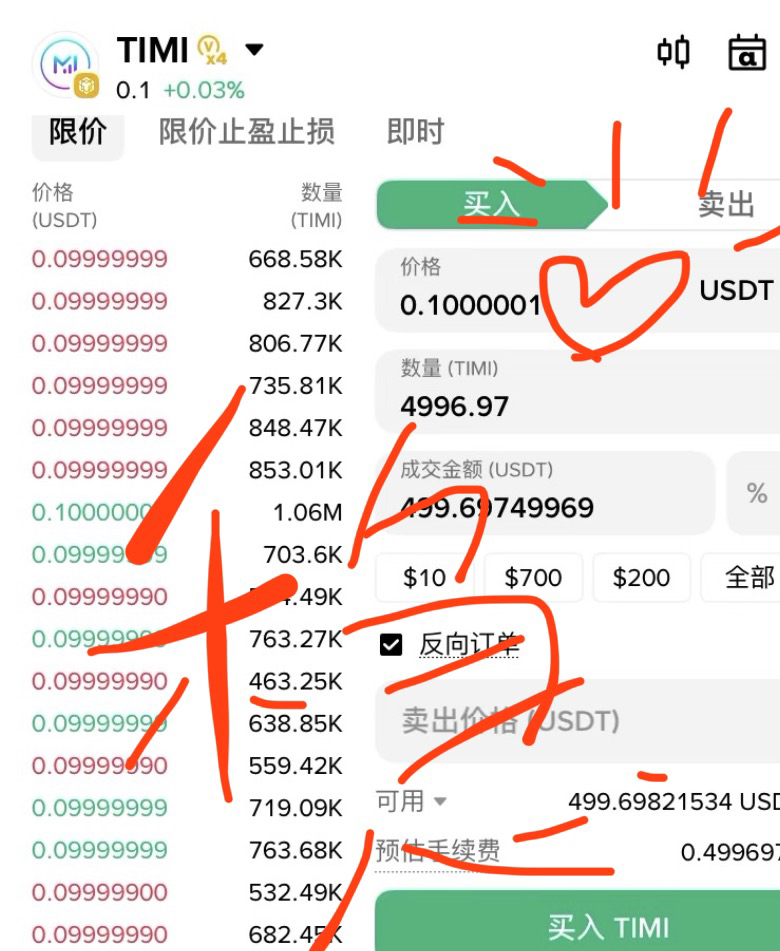Image resolution: width=780 pixels, height=951 pixels.
Task: Open the candlestick chart view
Action: point(673,52)
